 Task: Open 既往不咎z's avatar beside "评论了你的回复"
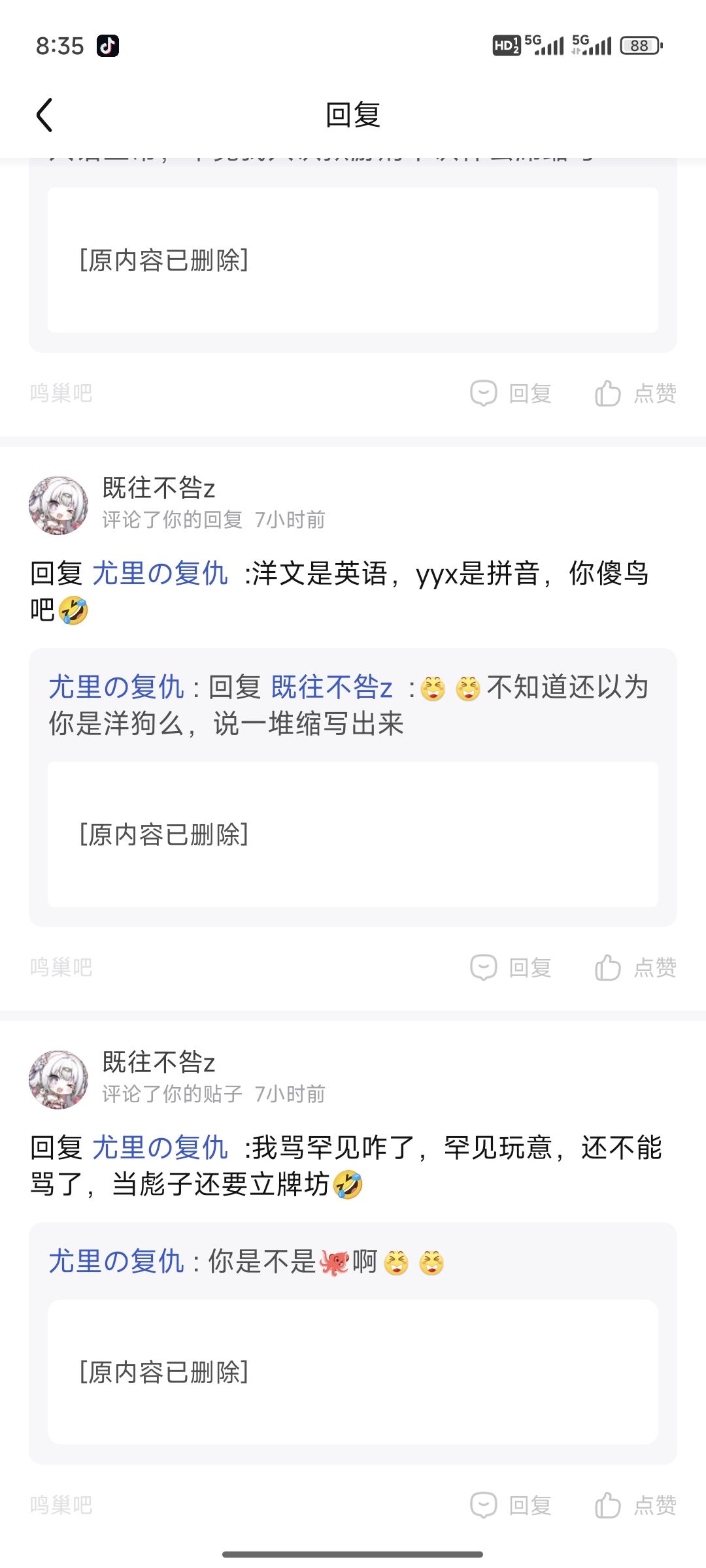(x=59, y=505)
